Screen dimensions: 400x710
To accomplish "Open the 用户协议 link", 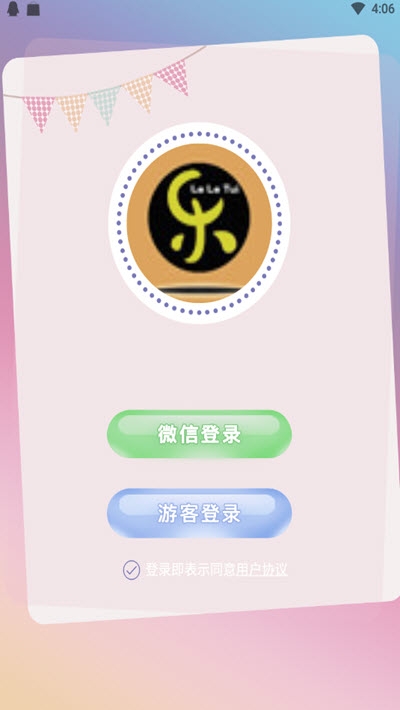I will click(x=262, y=570).
